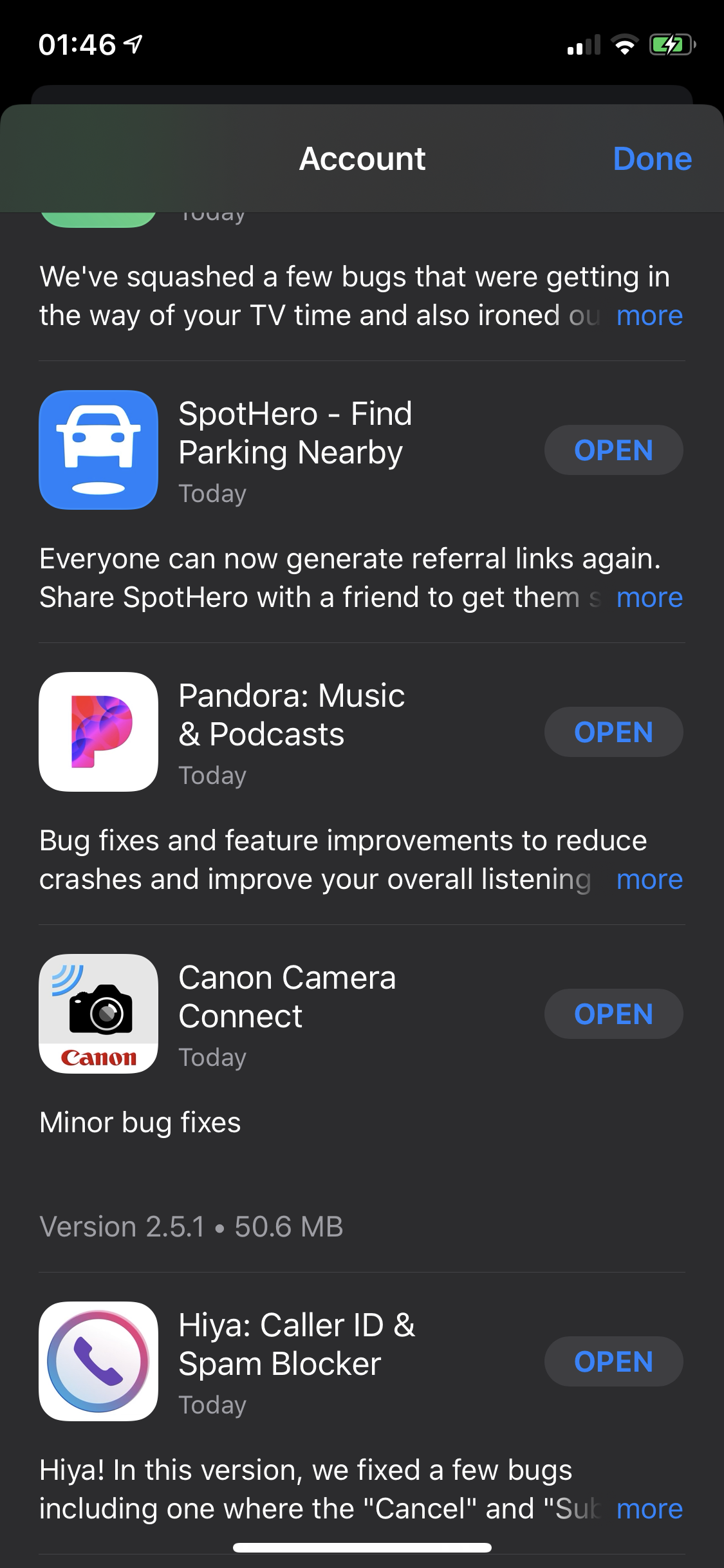
Task: Expand Hiya update notes with more
Action: (x=649, y=1509)
